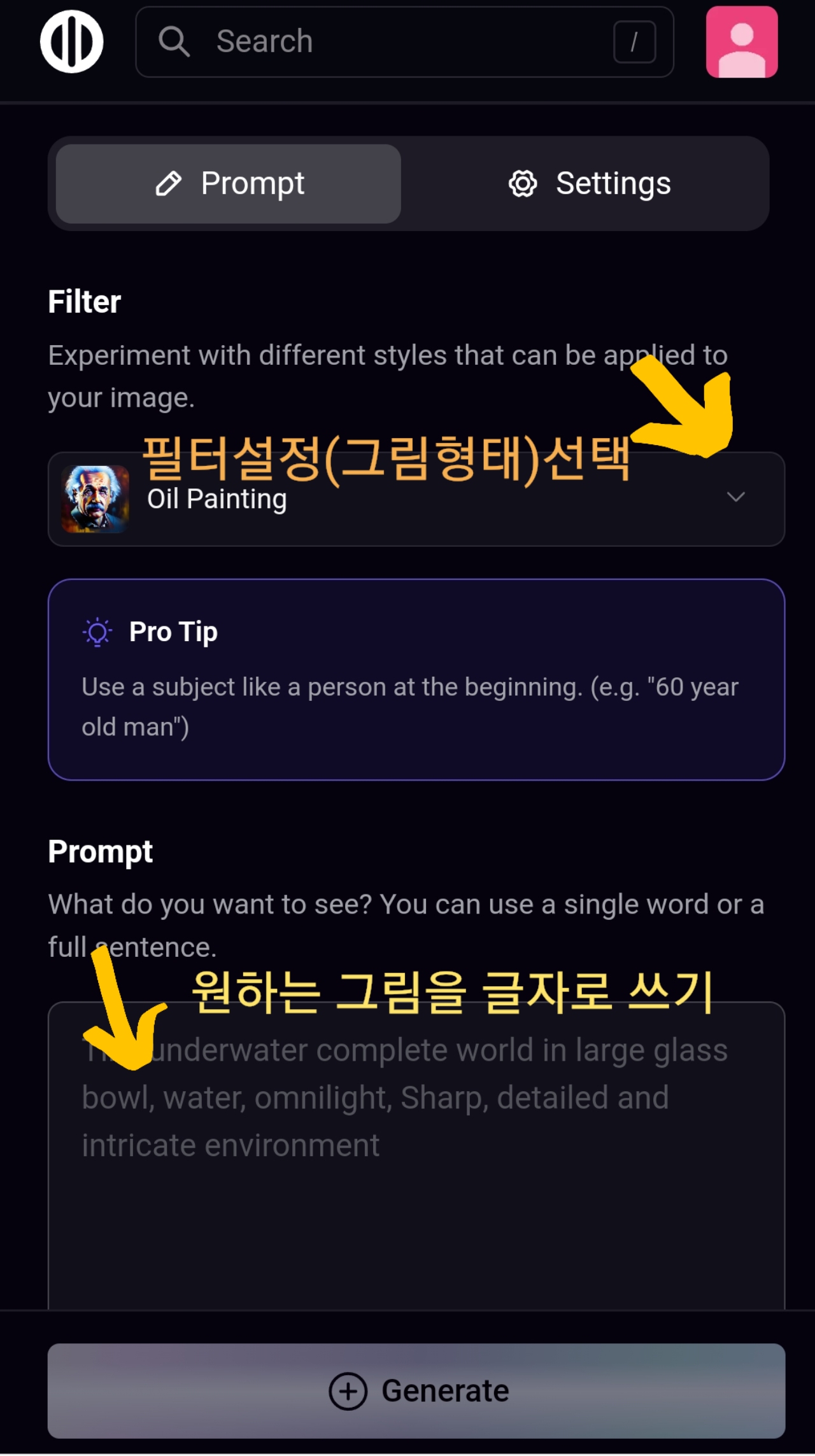This screenshot has width=815, height=1456.
Task: Select the Prompt tab
Action: tap(229, 184)
